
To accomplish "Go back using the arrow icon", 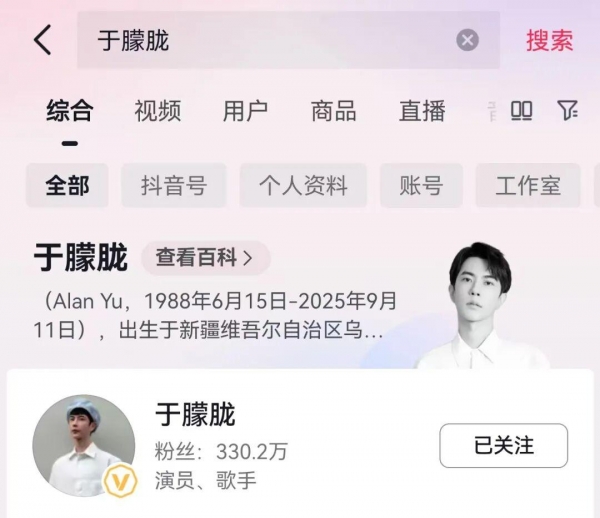I will coord(41,40).
